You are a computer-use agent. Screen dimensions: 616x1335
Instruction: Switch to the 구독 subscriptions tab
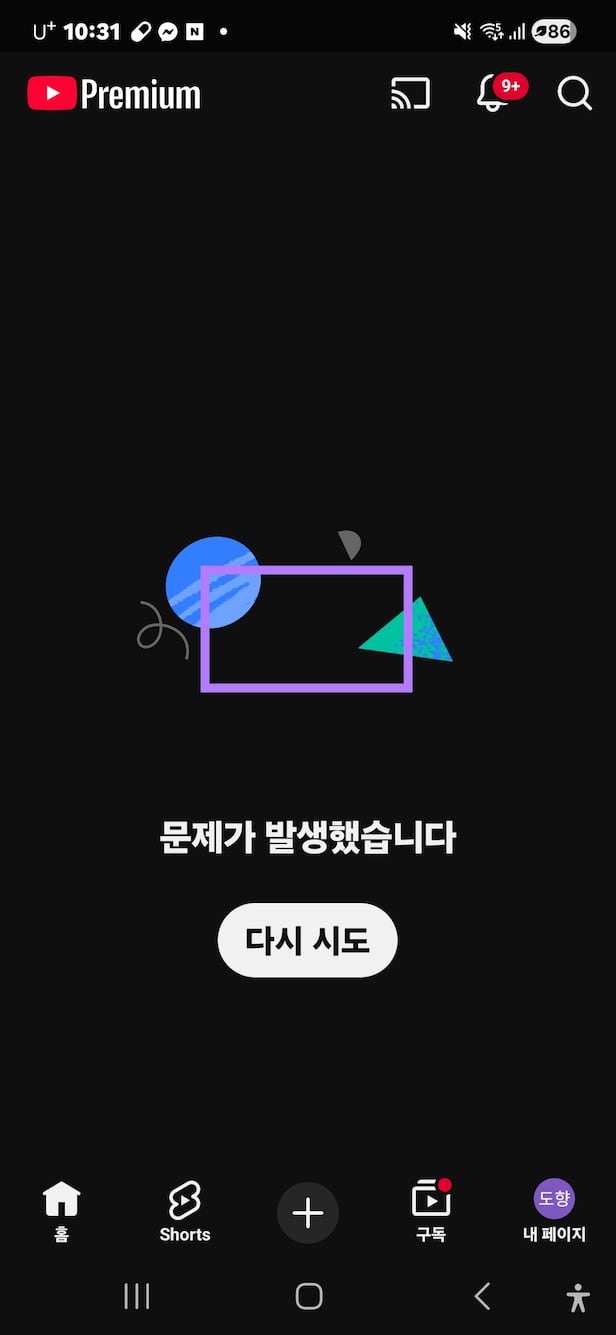431,1211
